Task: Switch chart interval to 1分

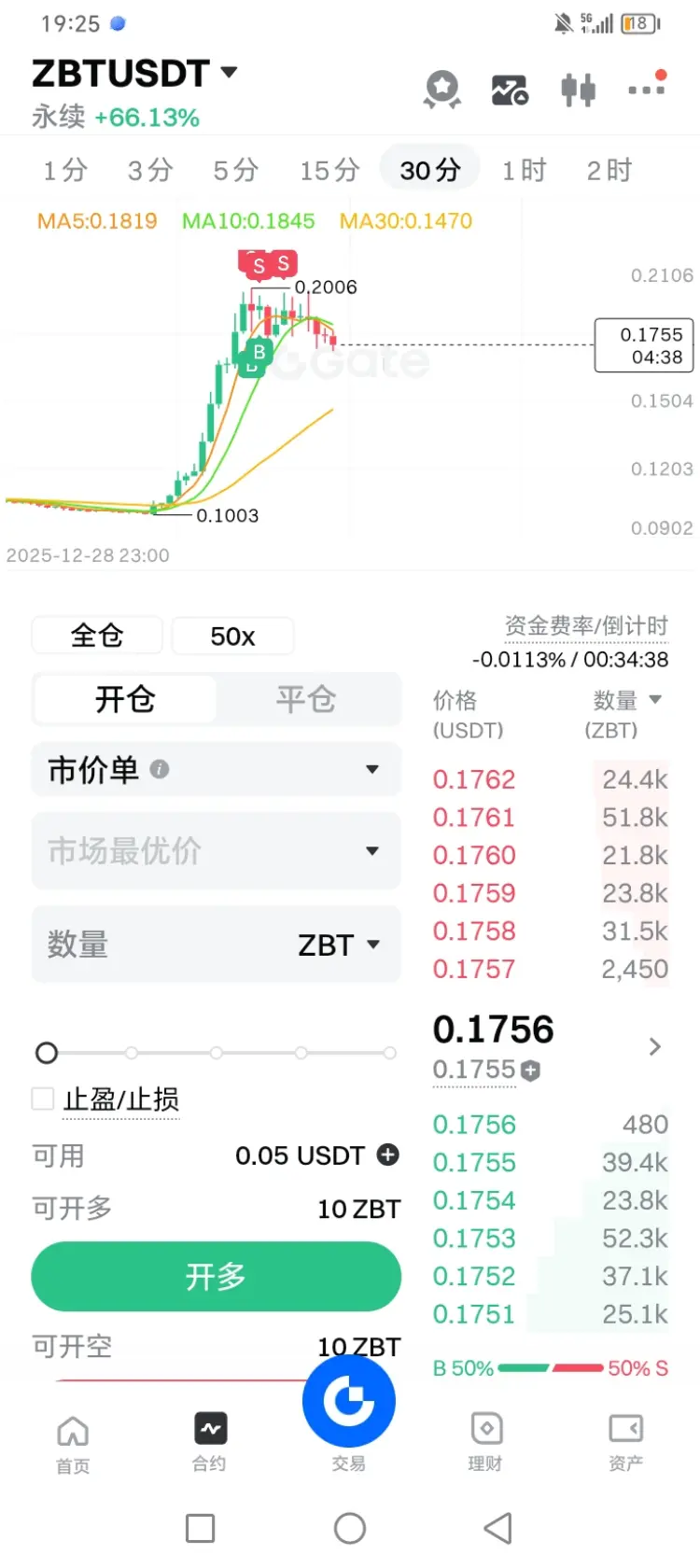Action: pos(65,170)
